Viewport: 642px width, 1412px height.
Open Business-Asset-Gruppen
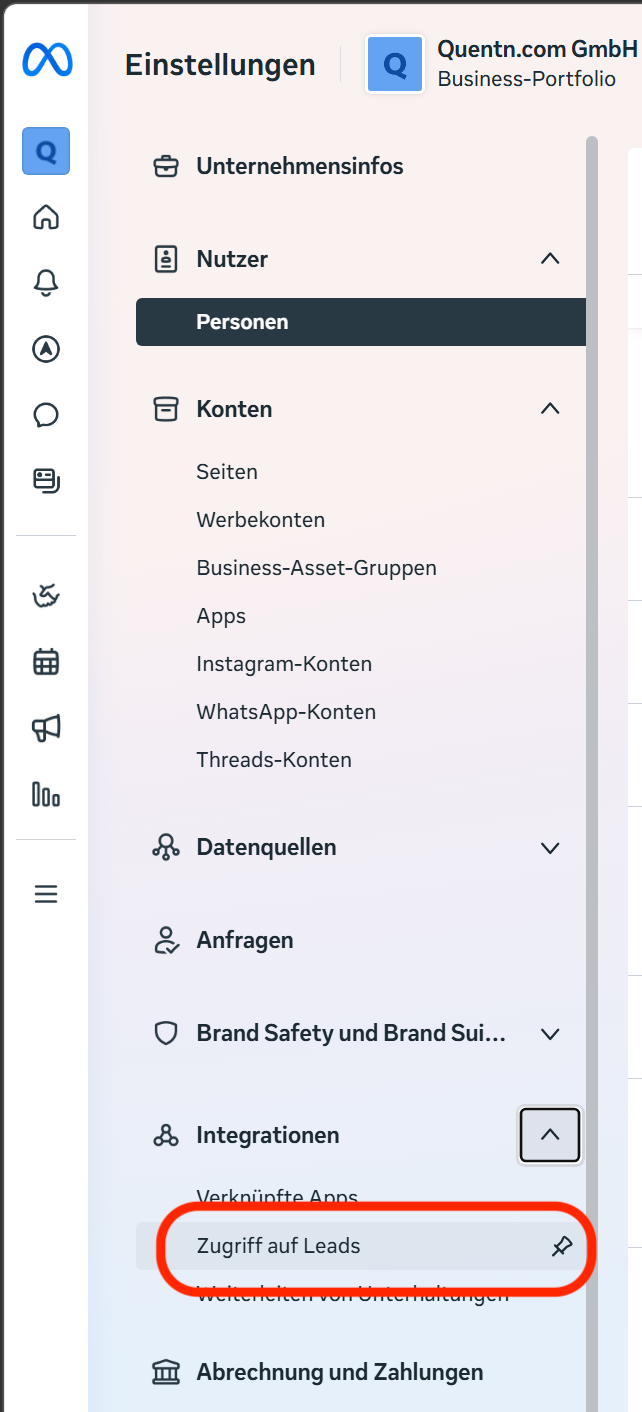(x=316, y=568)
